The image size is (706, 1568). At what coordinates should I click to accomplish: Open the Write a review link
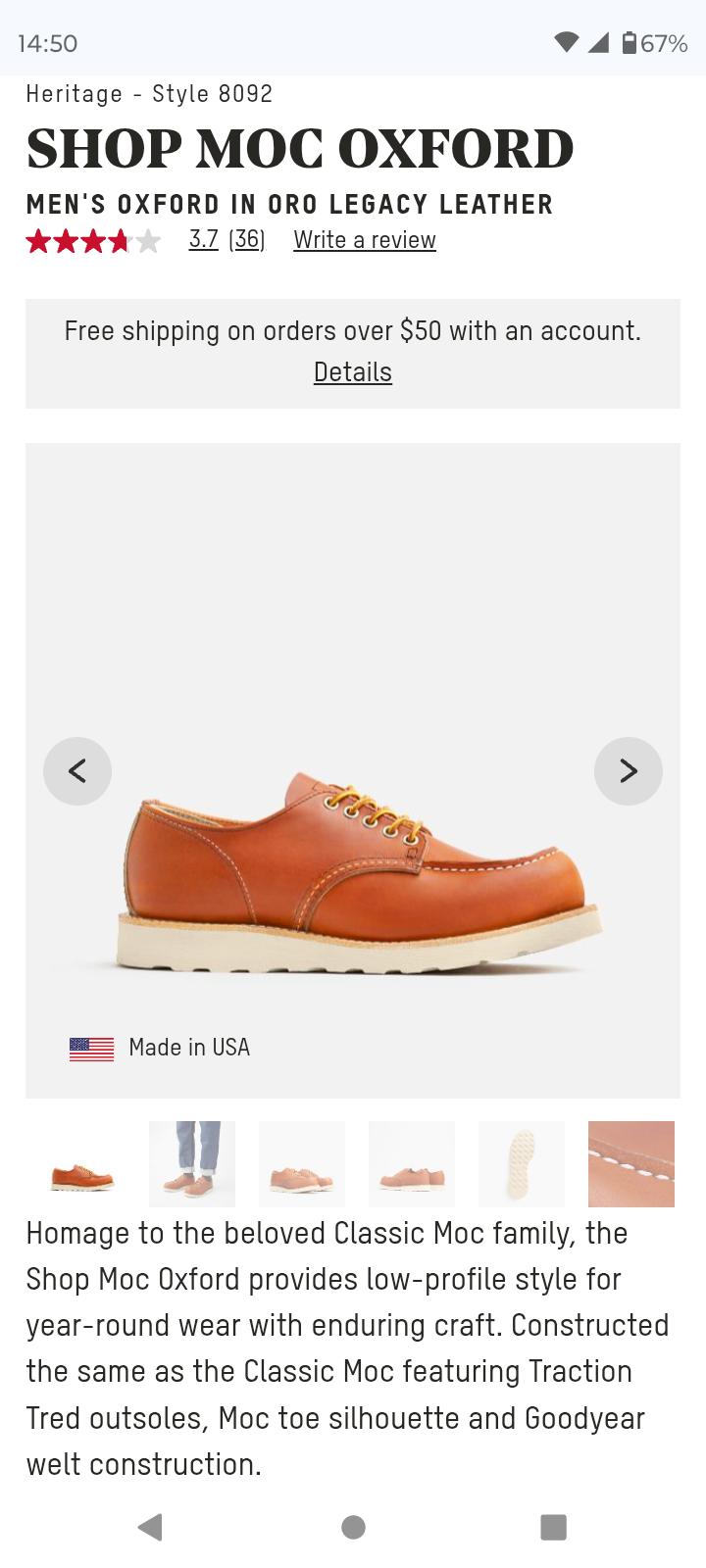[365, 240]
